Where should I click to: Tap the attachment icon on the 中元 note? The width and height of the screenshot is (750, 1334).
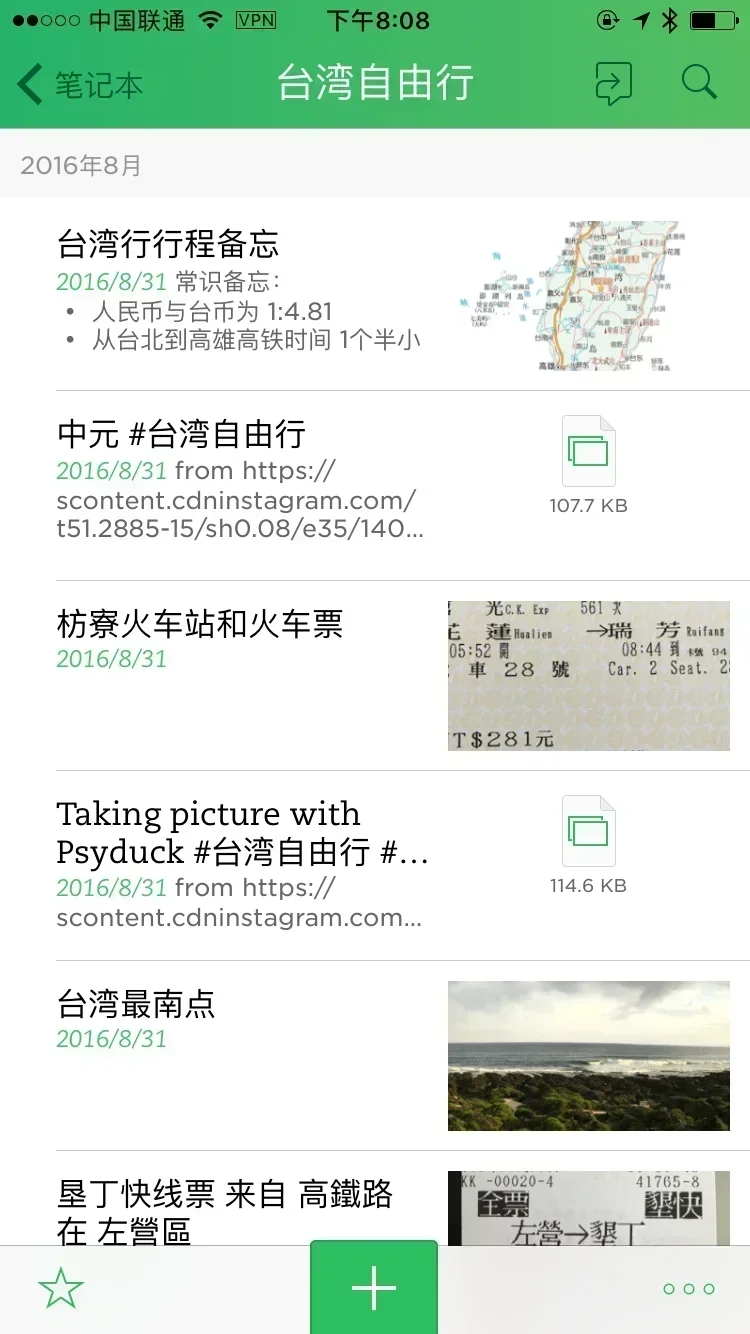589,450
